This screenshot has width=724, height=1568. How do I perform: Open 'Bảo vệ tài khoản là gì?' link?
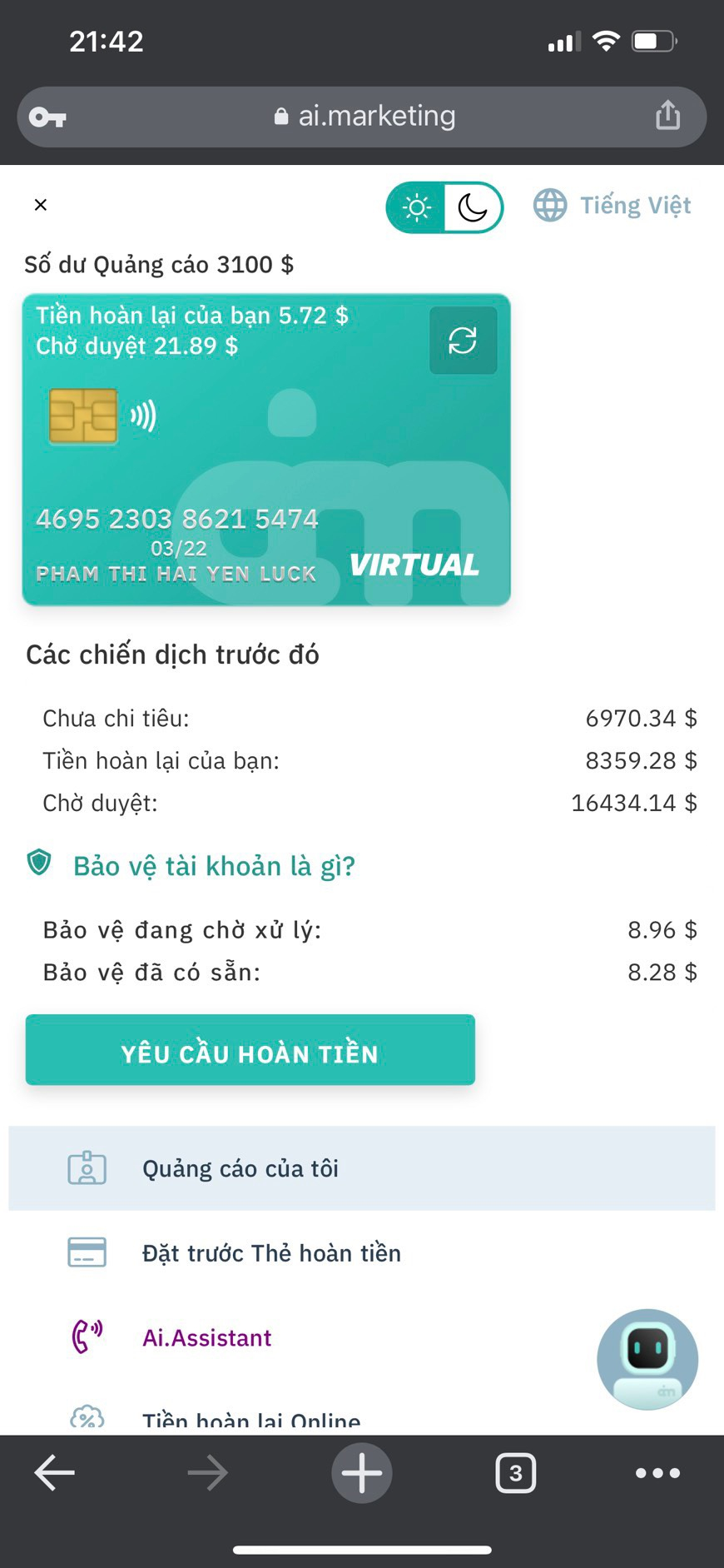214,866
